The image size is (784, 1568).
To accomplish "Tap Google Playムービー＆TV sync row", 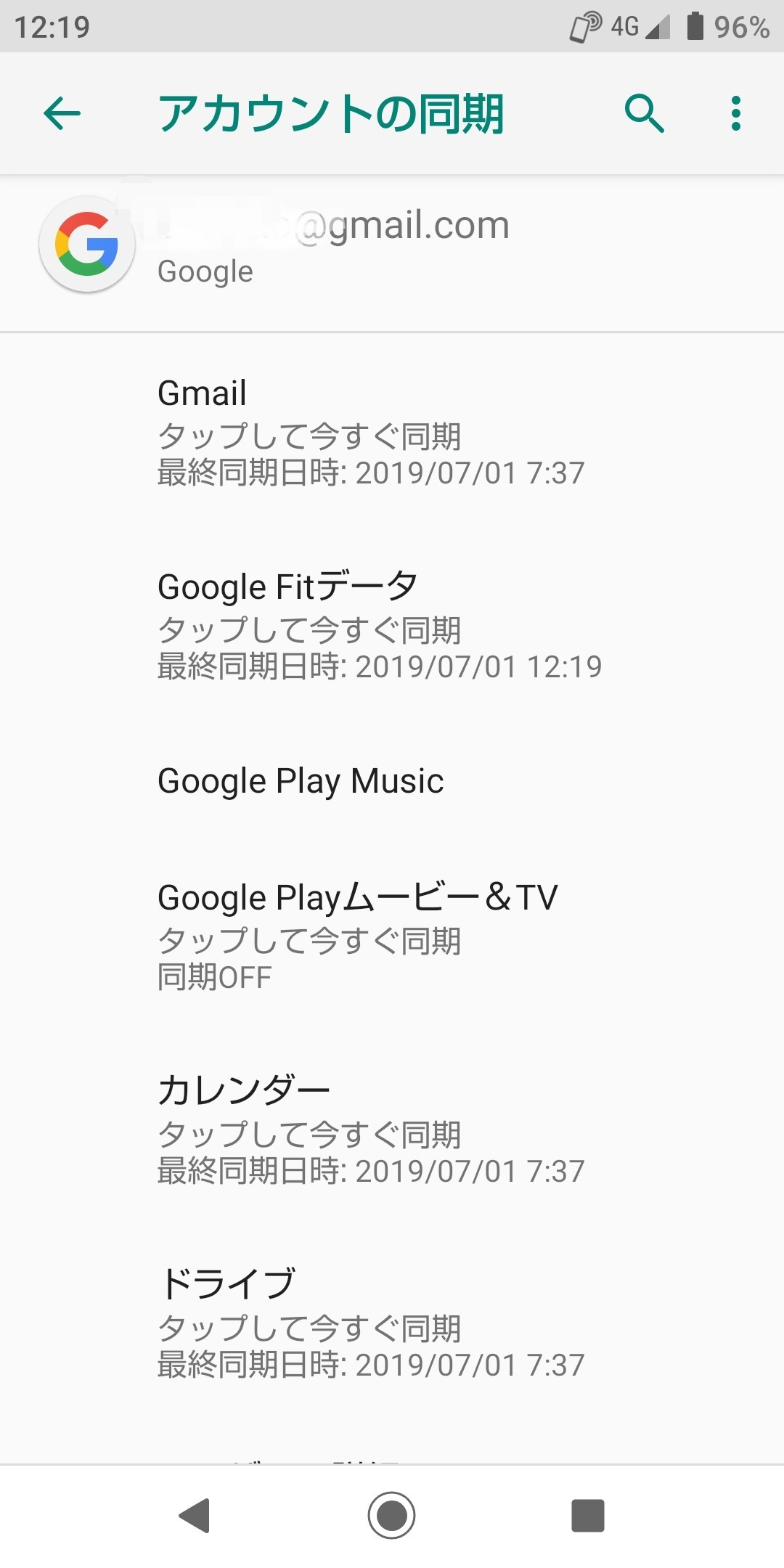I will (x=392, y=936).
